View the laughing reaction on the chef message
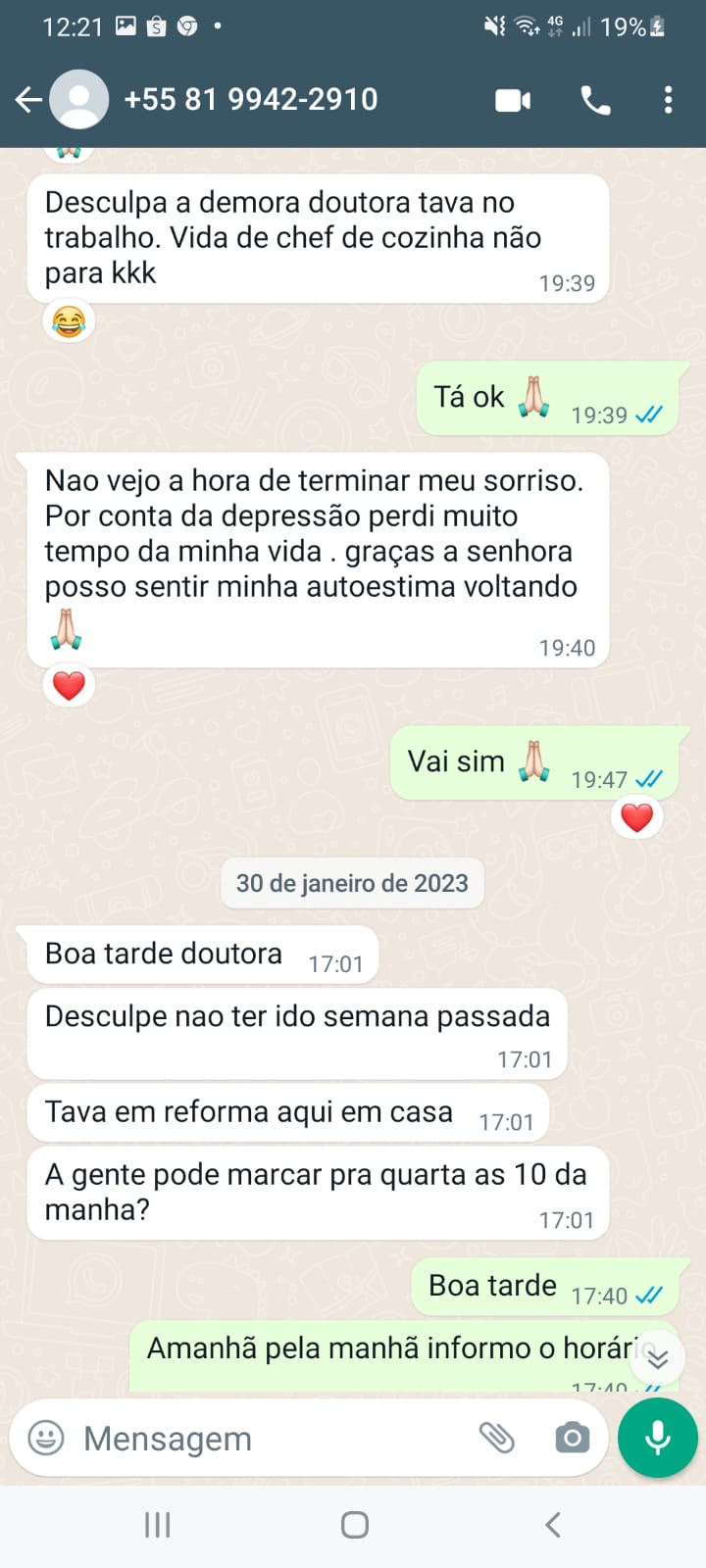This screenshot has height=1568, width=706. click(x=69, y=321)
